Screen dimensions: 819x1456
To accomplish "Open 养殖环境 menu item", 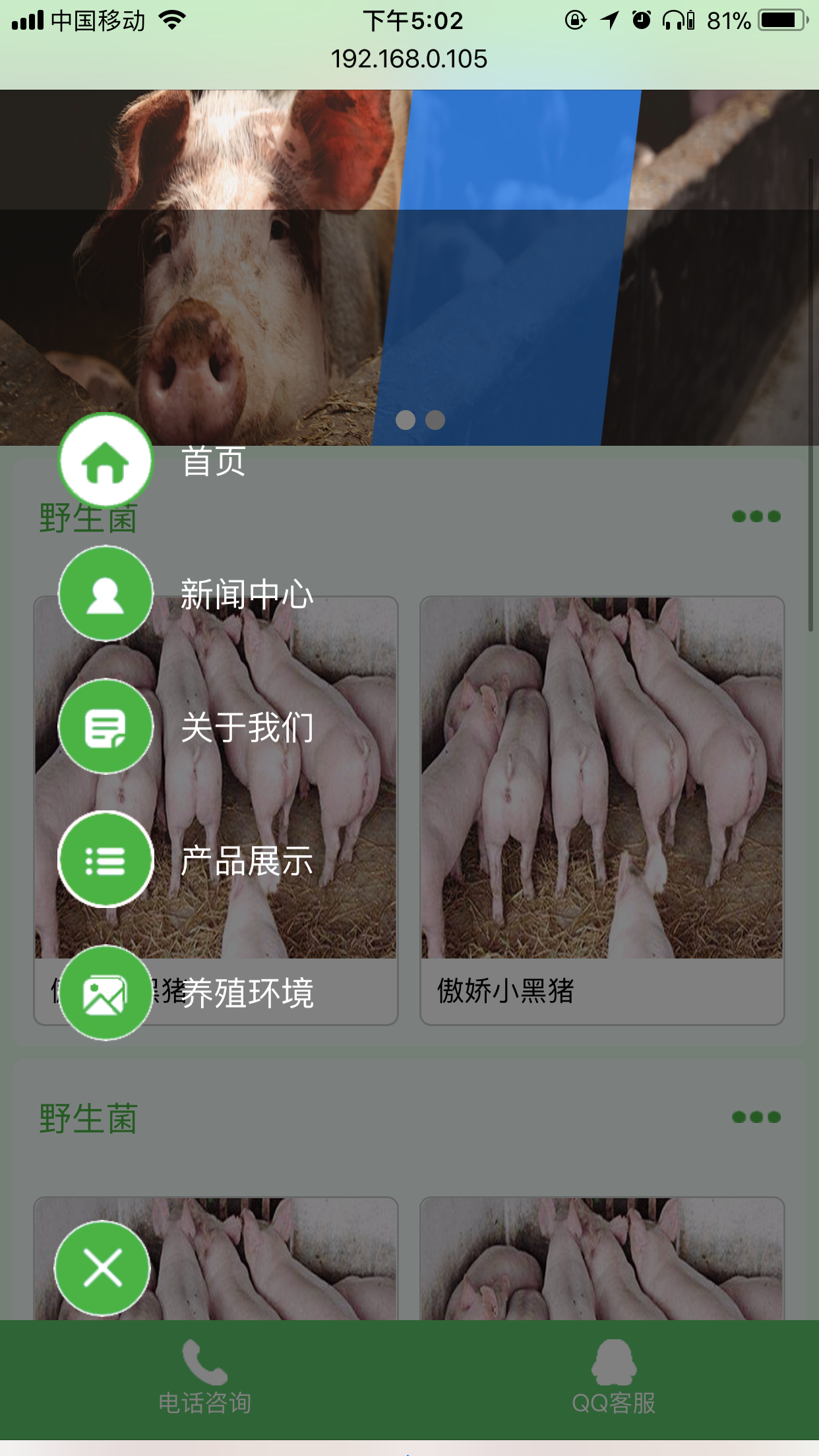I will [106, 993].
